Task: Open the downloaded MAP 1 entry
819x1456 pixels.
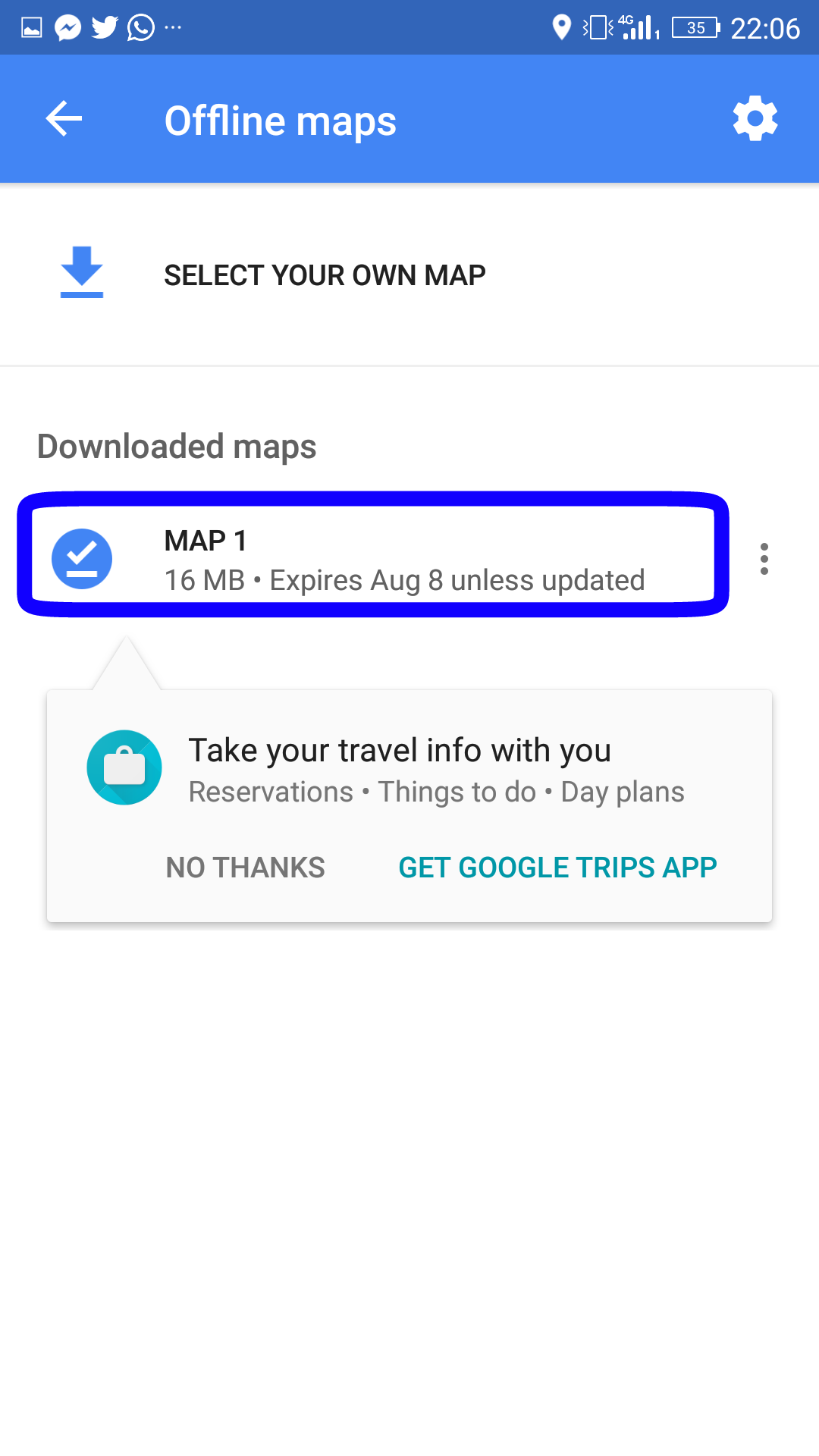Action: click(373, 560)
